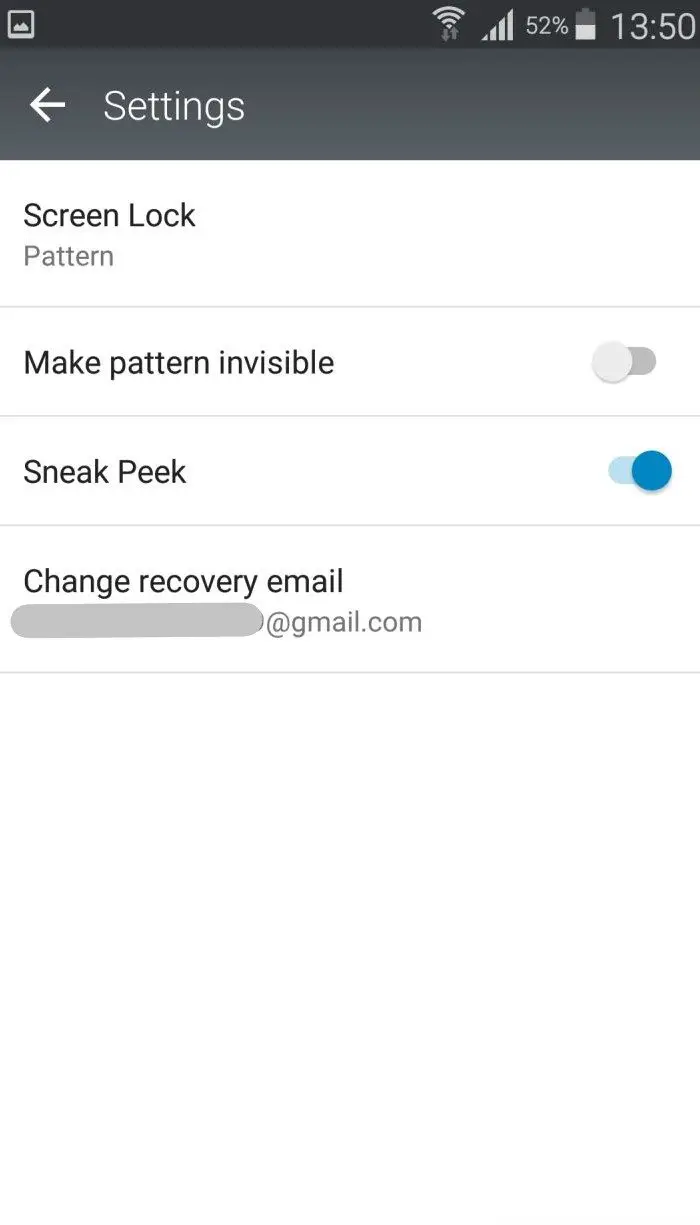Enable Make pattern invisible switch
700x1225 pixels.
(624, 362)
